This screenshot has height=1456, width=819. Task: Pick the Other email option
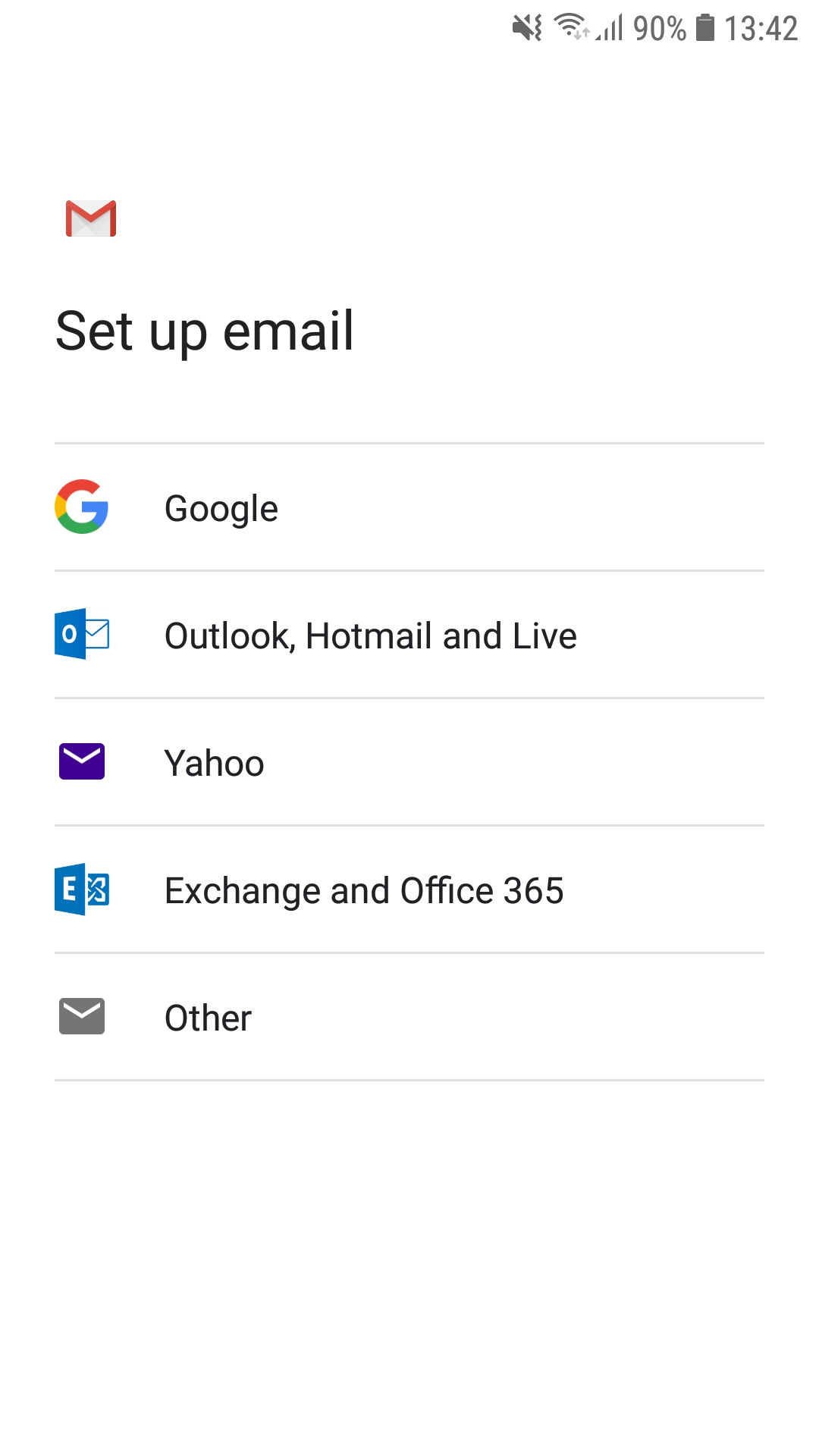tap(409, 1017)
